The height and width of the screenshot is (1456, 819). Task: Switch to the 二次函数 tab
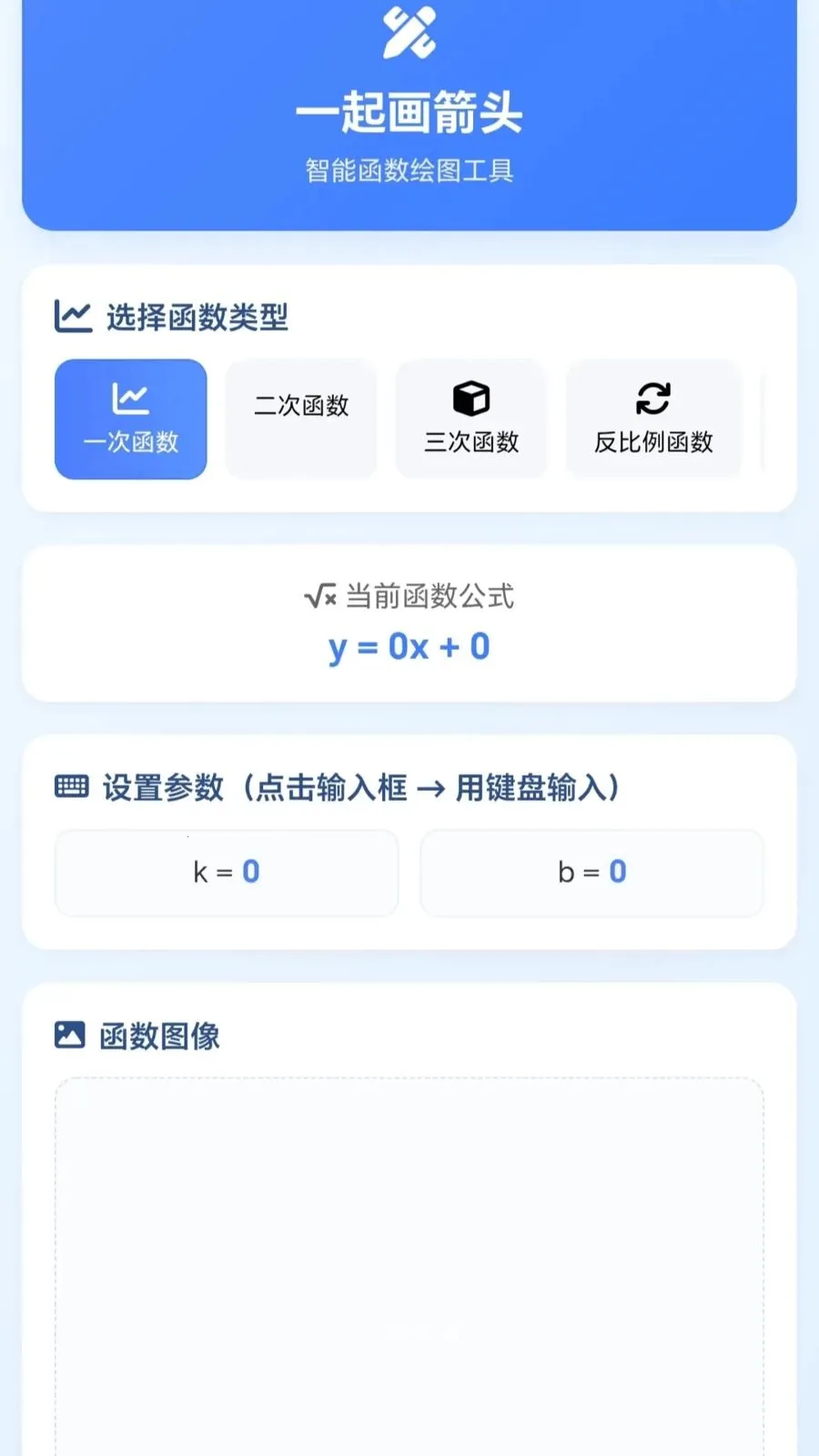coord(300,418)
